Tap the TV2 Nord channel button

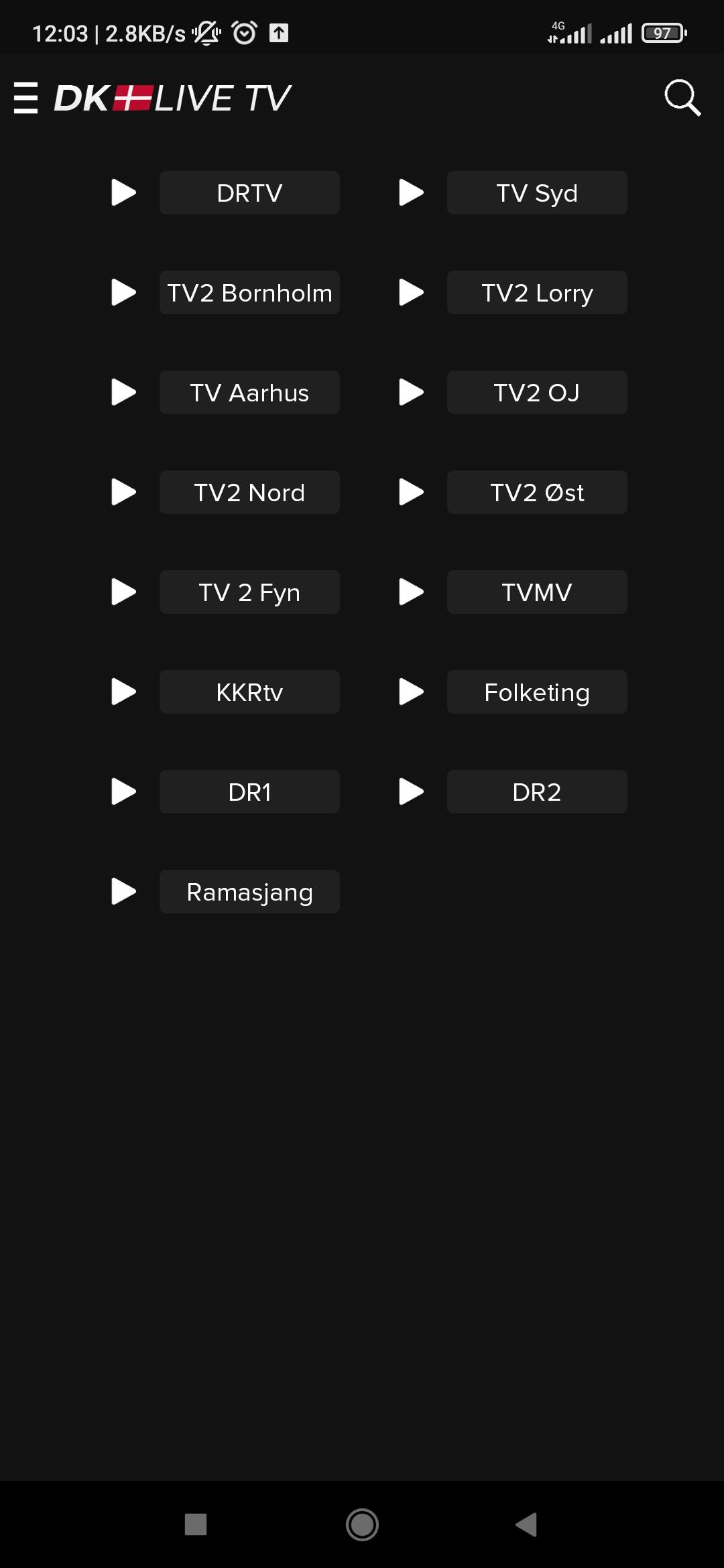point(249,493)
